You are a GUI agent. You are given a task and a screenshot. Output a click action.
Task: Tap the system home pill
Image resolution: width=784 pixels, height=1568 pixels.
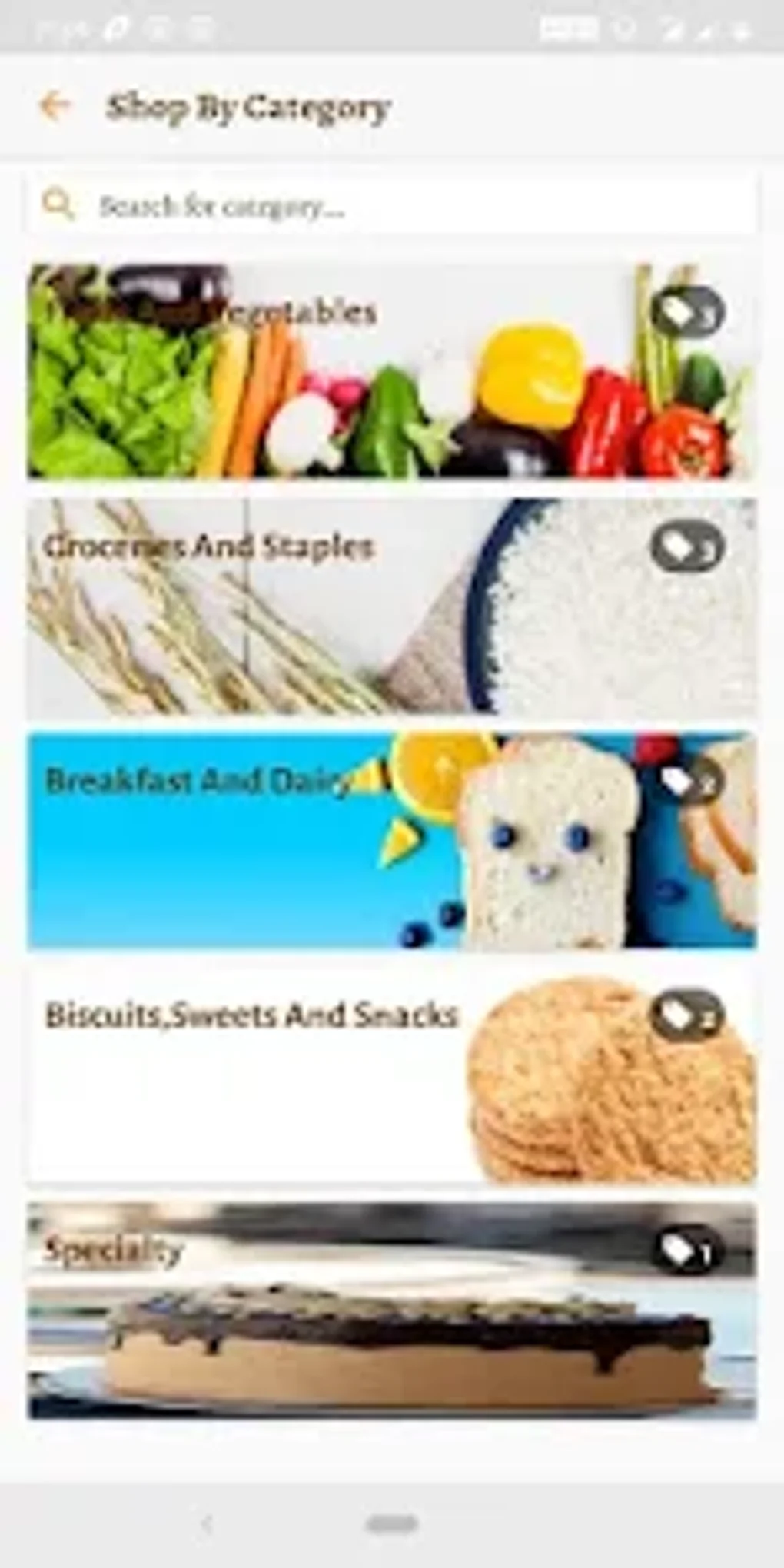point(392,1523)
